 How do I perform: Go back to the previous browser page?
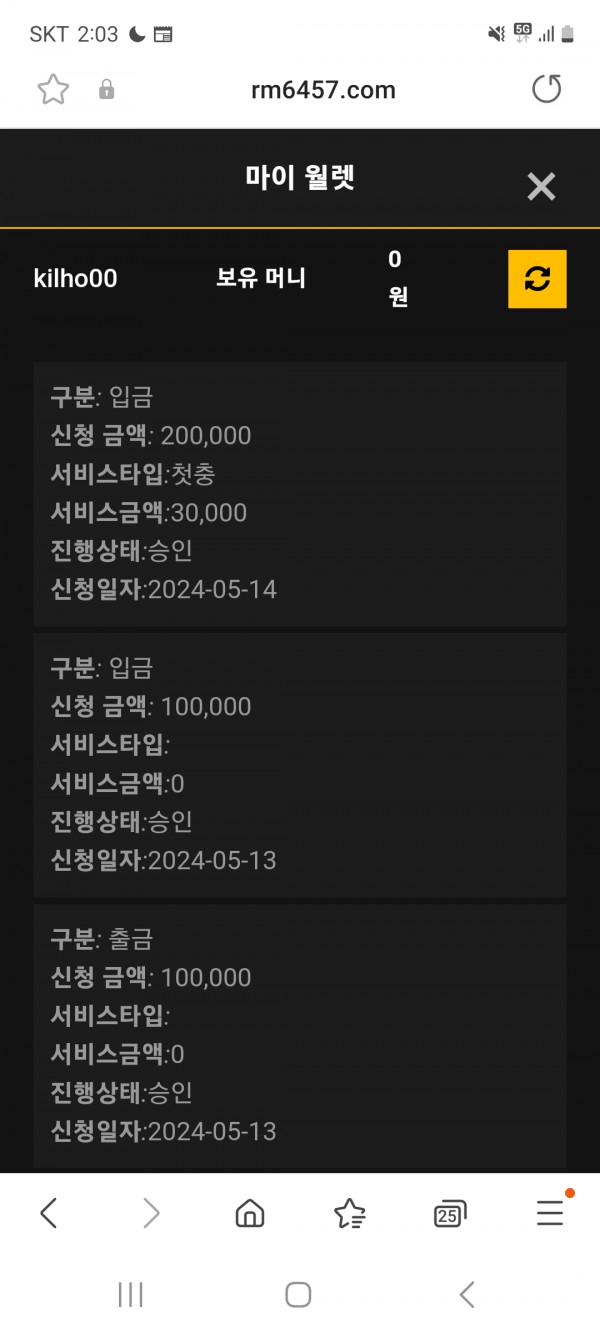click(48, 1213)
